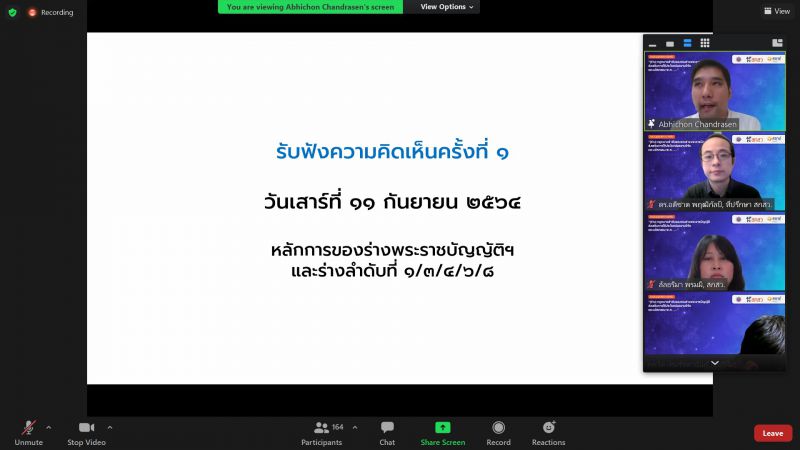Viewport: 800px width, 450px height.
Task: Leave the meeting
Action: [772, 433]
